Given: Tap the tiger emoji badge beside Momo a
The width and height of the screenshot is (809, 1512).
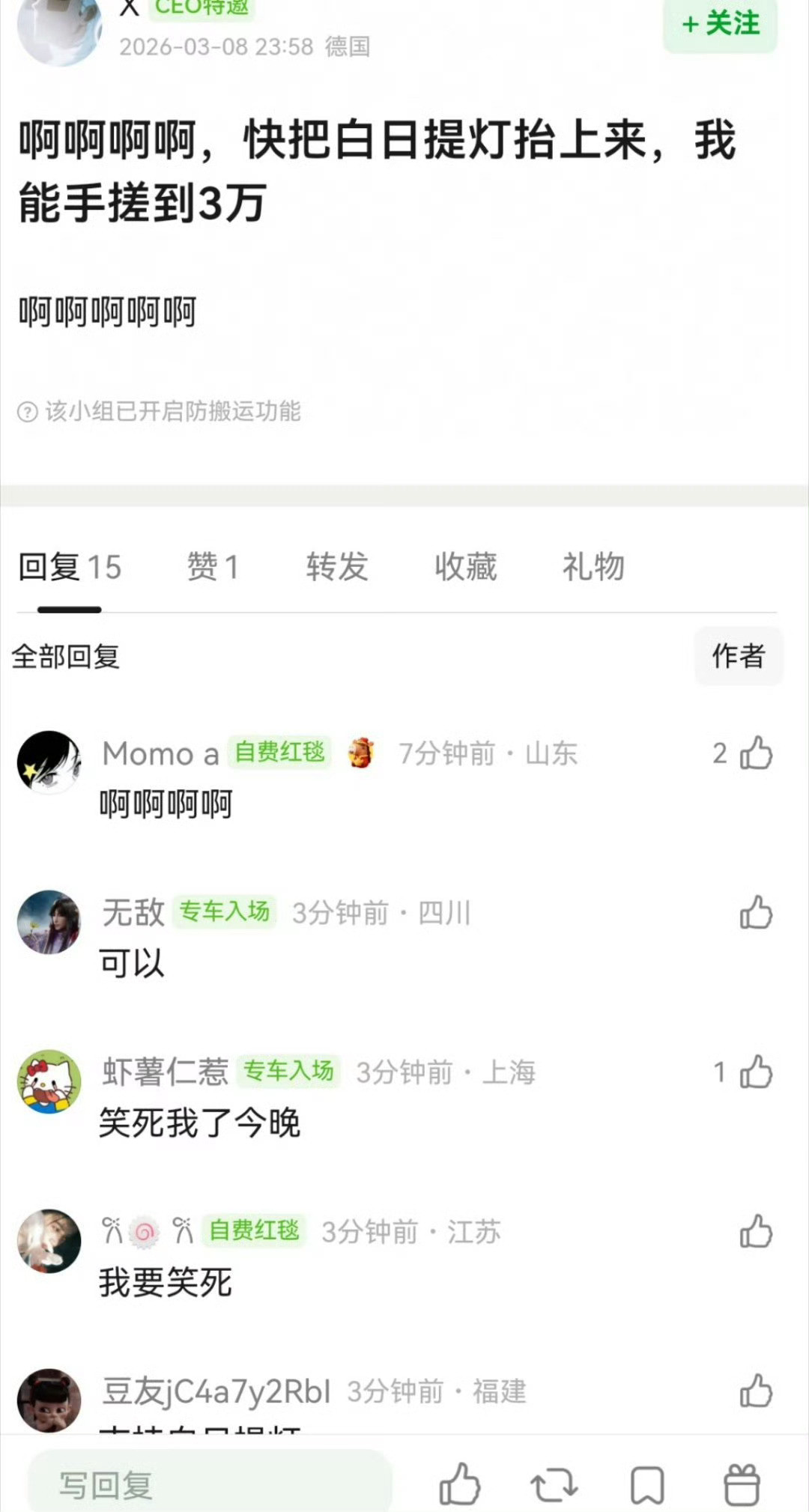Looking at the screenshot, I should [x=361, y=753].
